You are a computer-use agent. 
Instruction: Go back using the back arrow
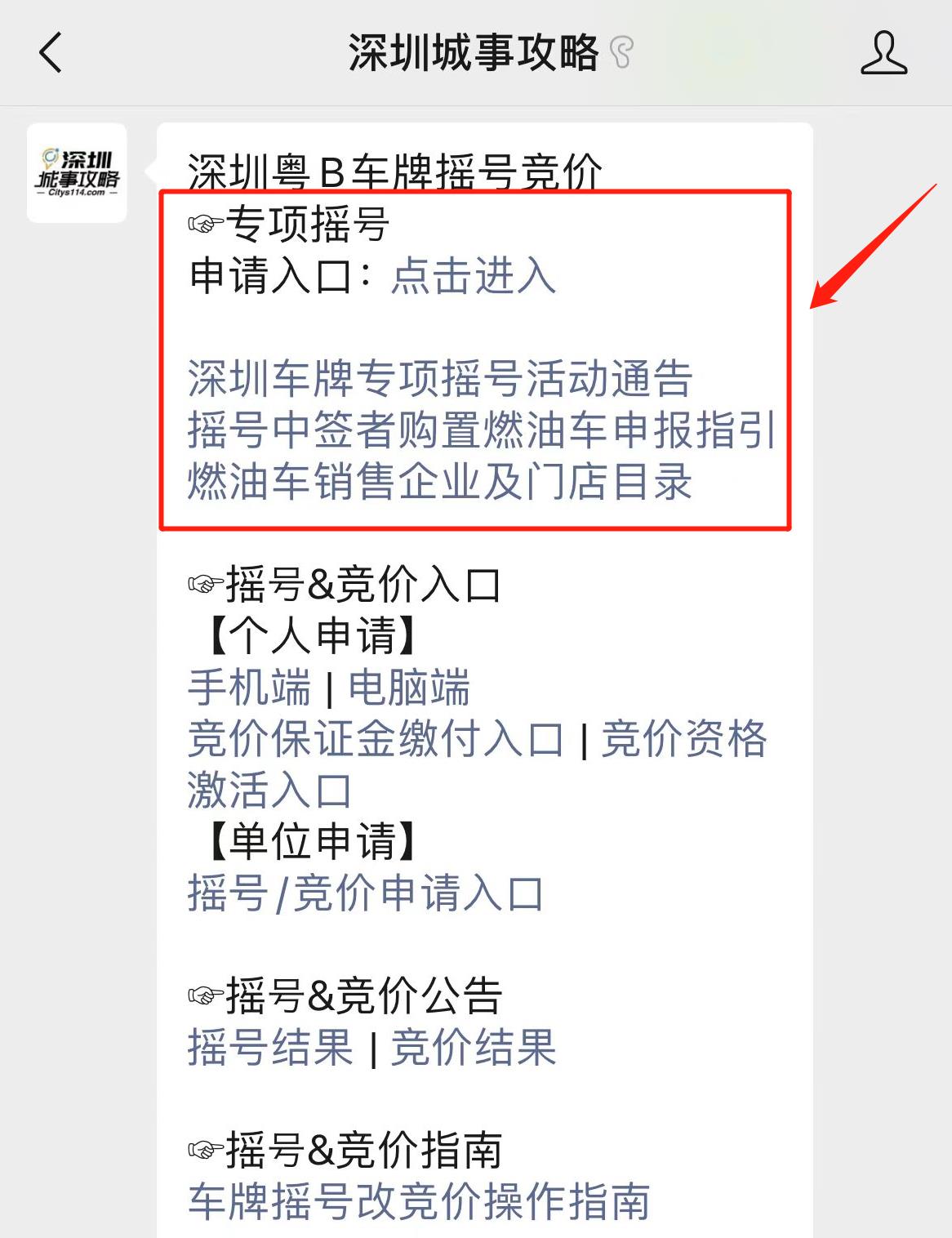(x=51, y=53)
